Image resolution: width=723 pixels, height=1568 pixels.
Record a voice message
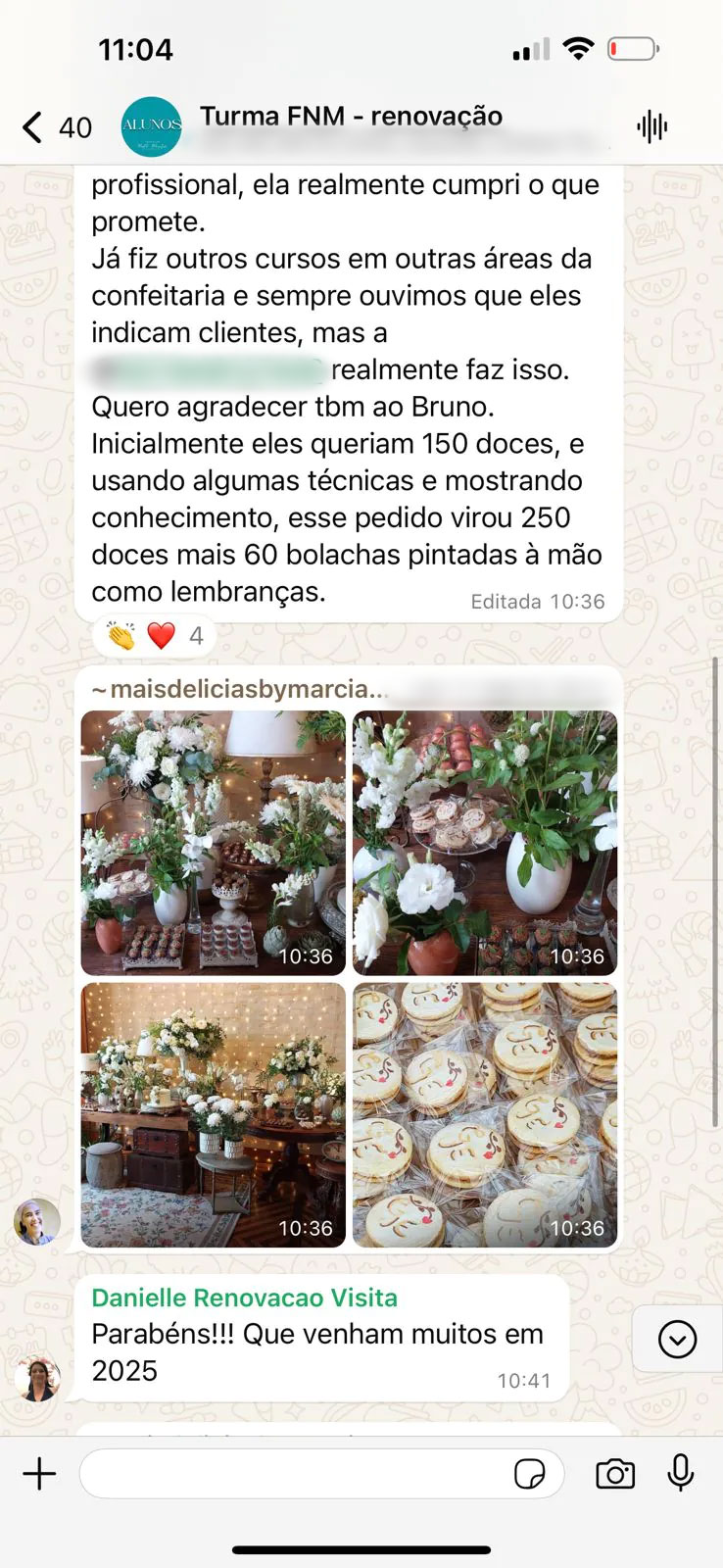[681, 1474]
